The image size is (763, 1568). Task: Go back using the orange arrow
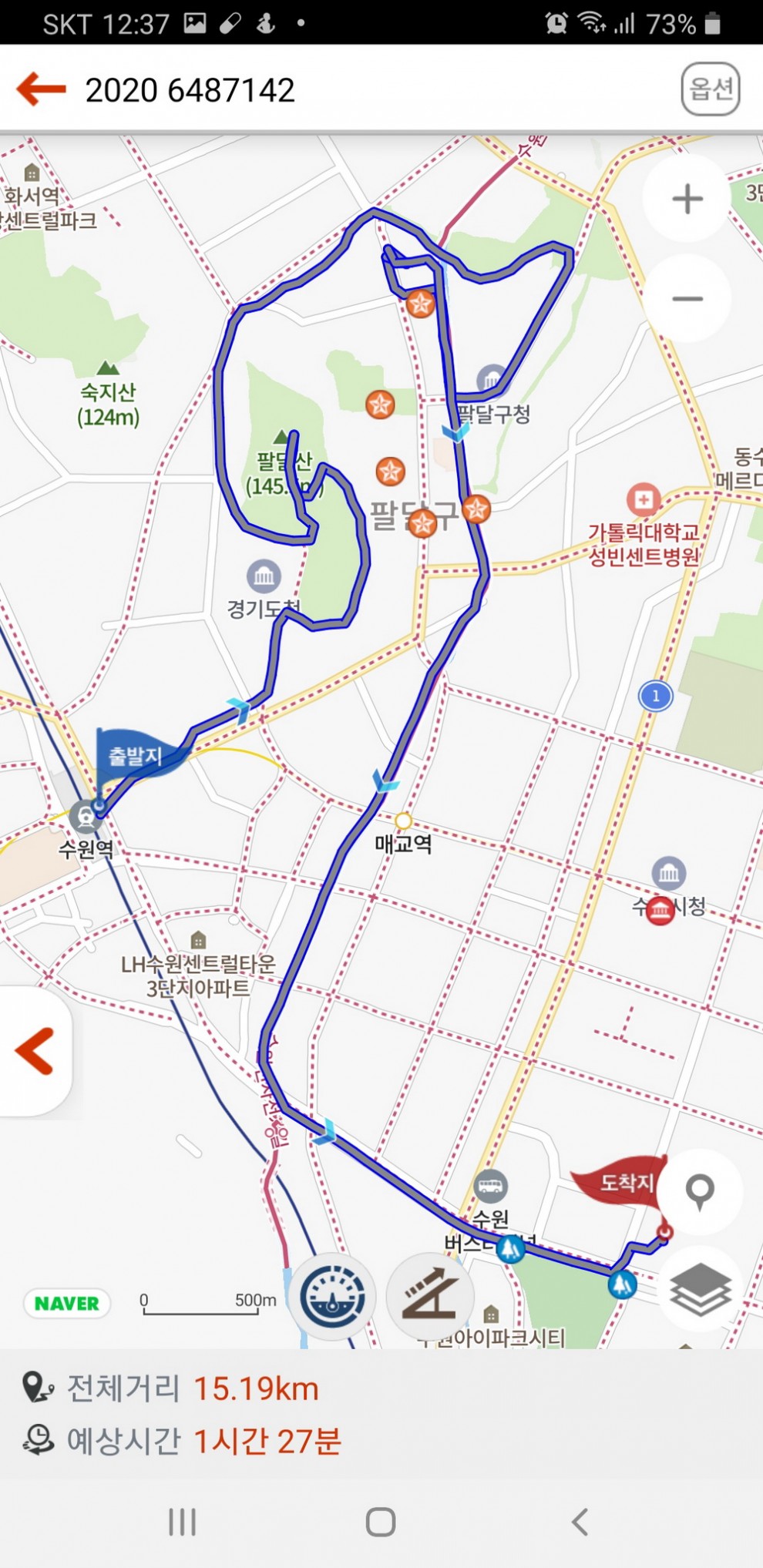point(42,89)
